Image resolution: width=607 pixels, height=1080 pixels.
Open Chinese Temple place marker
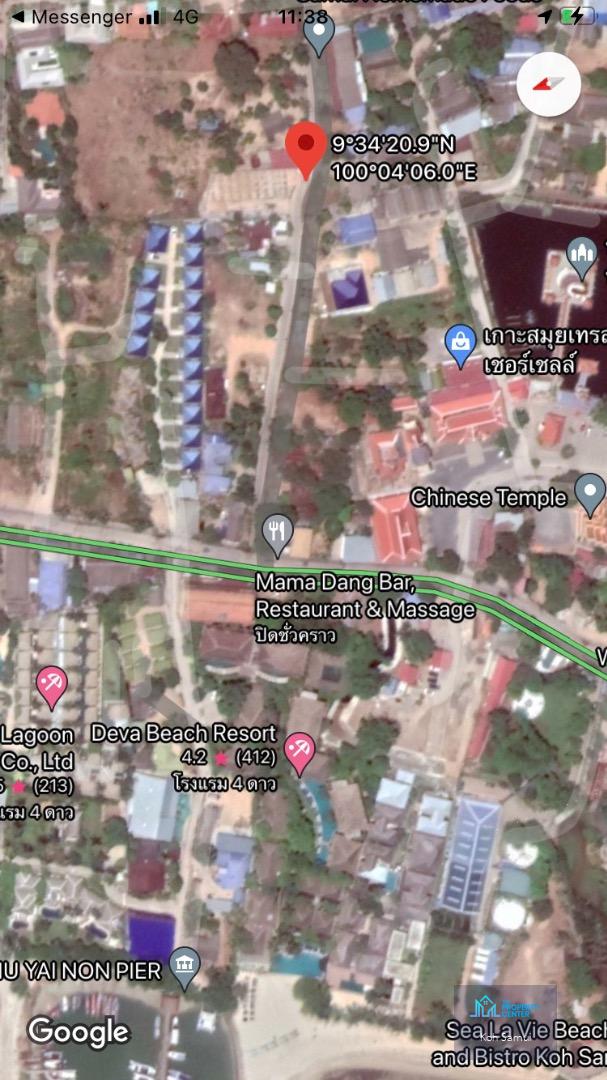click(x=590, y=495)
